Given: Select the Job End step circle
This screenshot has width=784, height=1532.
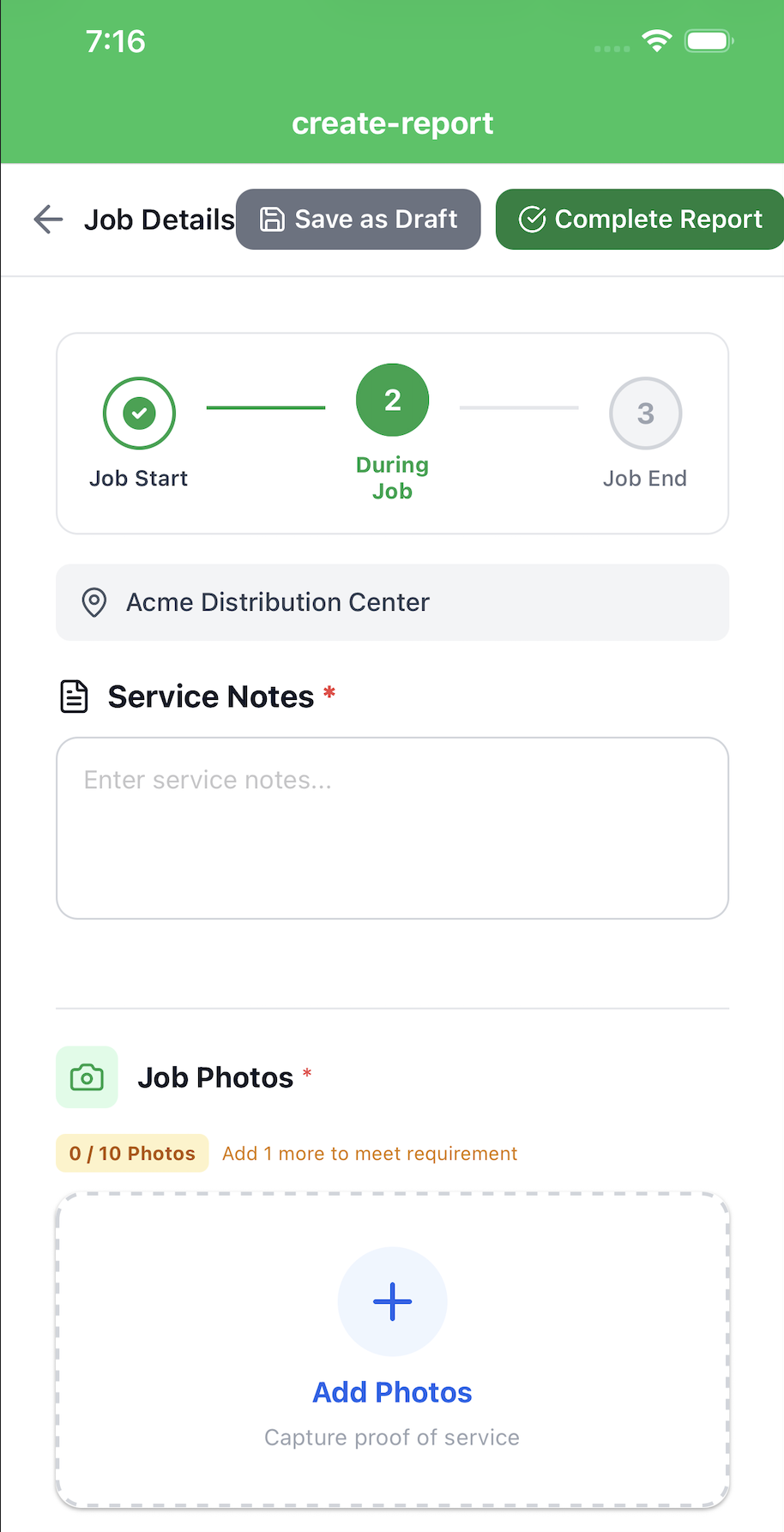Looking at the screenshot, I should [645, 413].
